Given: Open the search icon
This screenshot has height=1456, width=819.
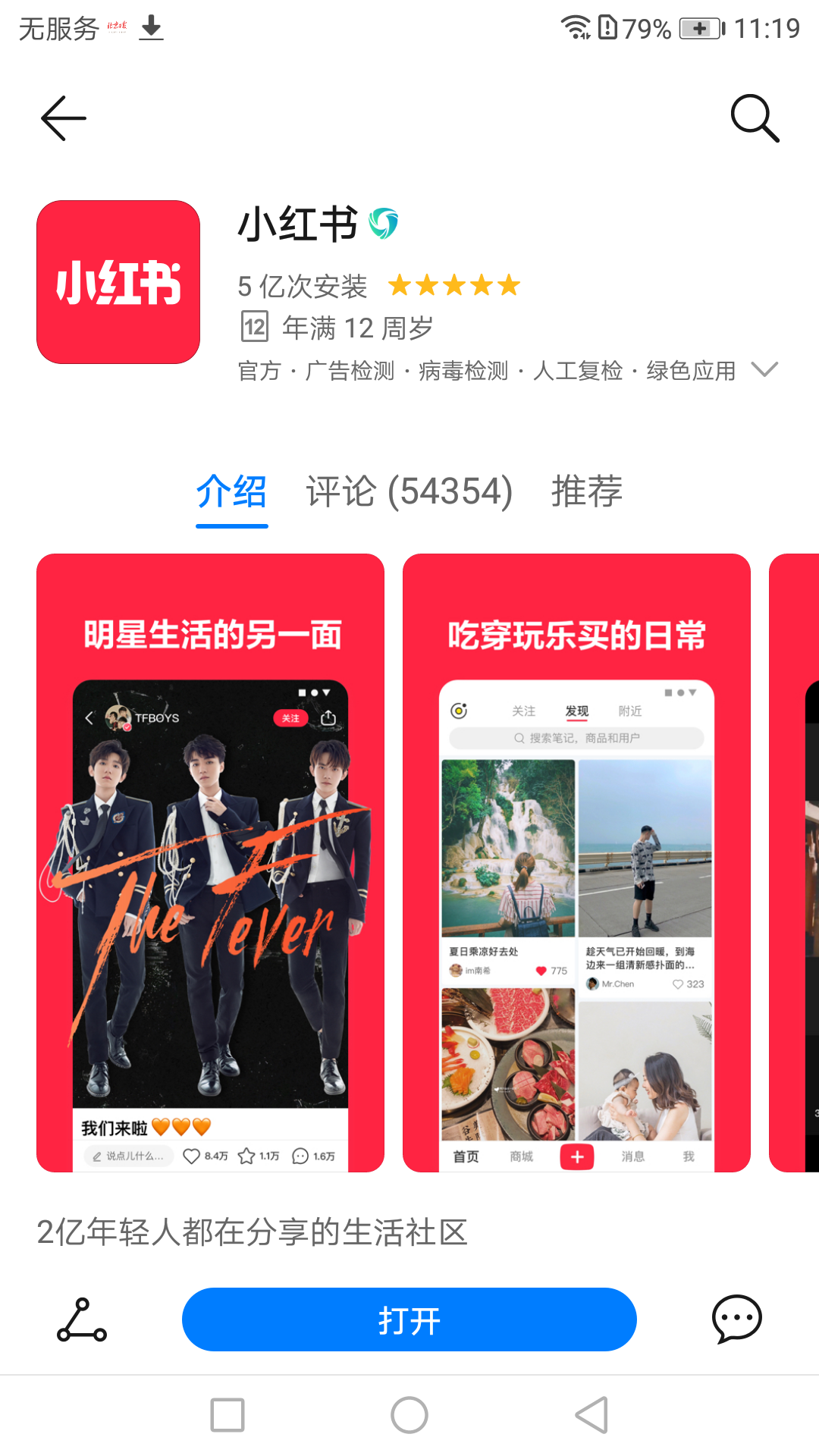Looking at the screenshot, I should tap(755, 118).
